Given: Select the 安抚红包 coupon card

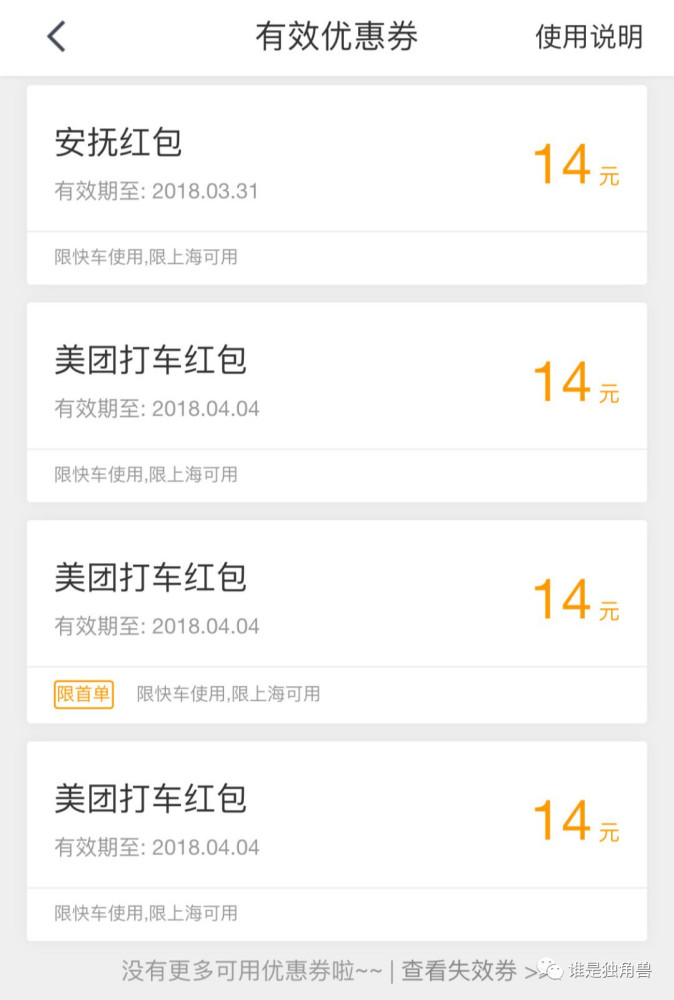Looking at the screenshot, I should 336,184.
